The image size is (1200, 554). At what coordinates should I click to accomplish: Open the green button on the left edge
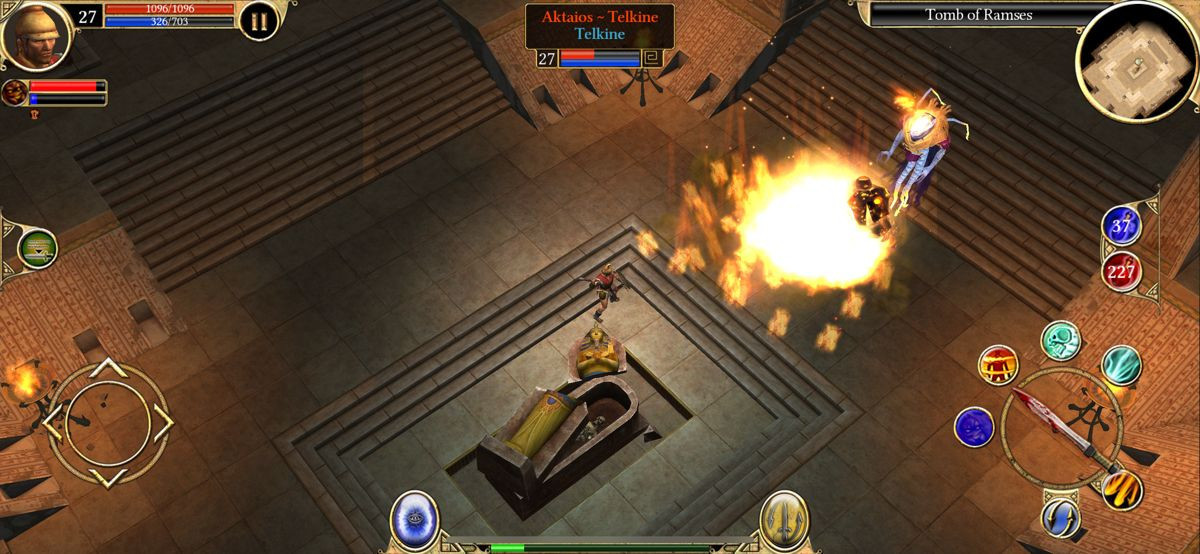coord(37,247)
